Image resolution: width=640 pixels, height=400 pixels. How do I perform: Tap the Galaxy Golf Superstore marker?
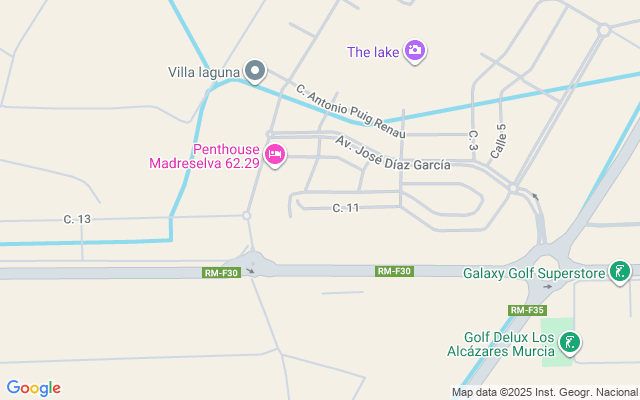pyautogui.click(x=620, y=272)
